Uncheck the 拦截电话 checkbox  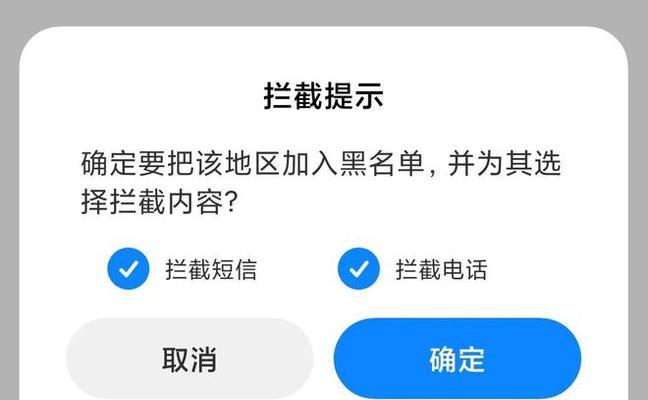(358, 268)
